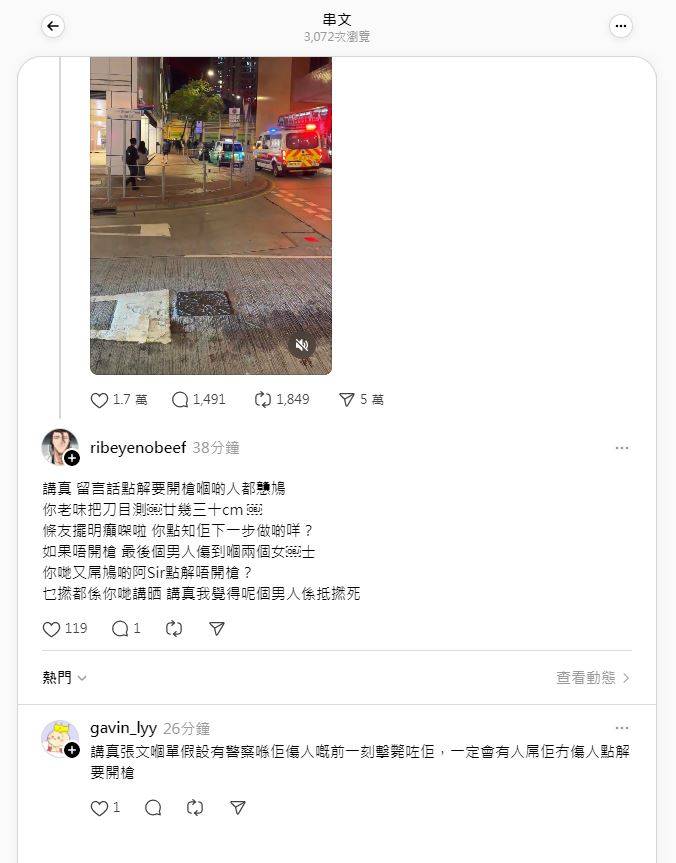The image size is (676, 863).
Task: Like ribeyenobeef's post with 119 likes
Action: click(x=52, y=629)
